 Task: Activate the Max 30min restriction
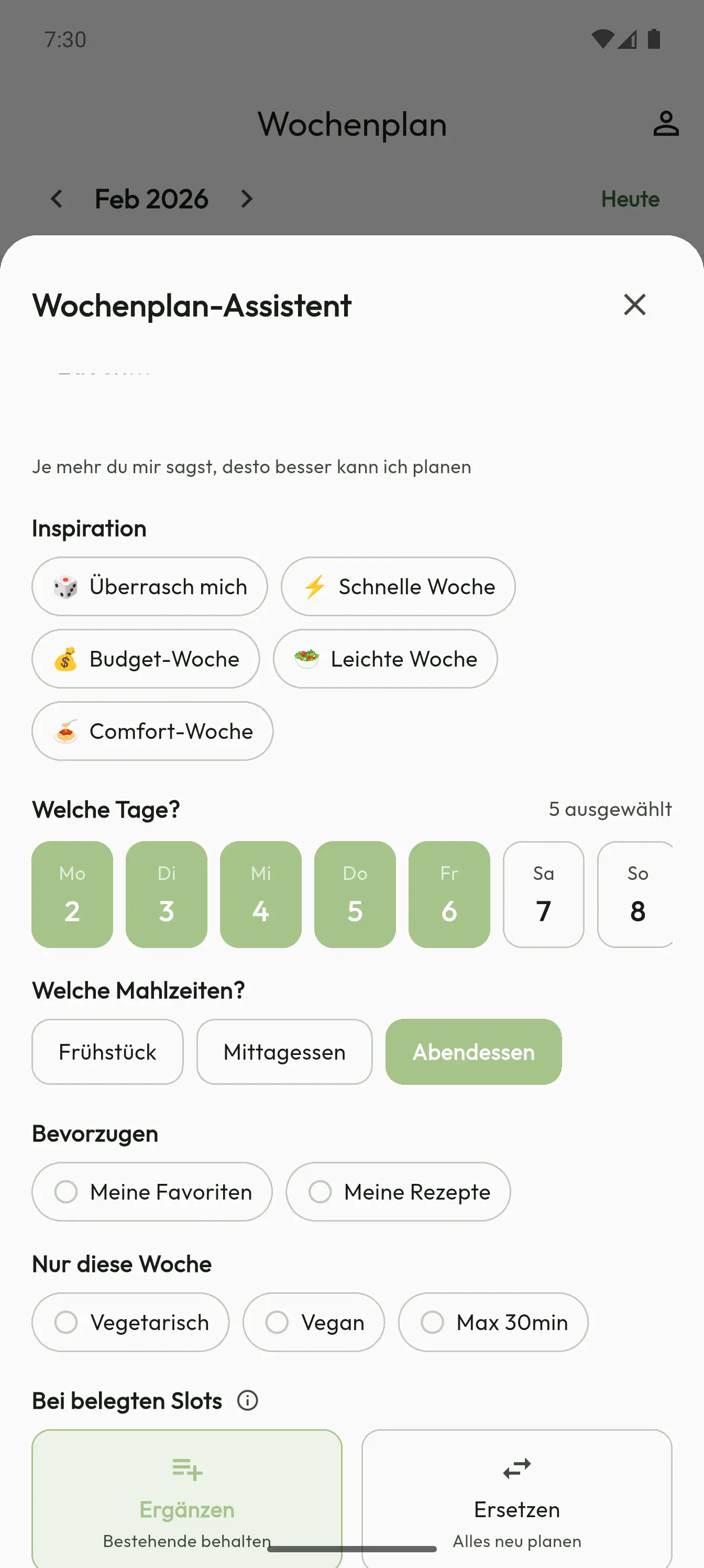[x=493, y=1322]
